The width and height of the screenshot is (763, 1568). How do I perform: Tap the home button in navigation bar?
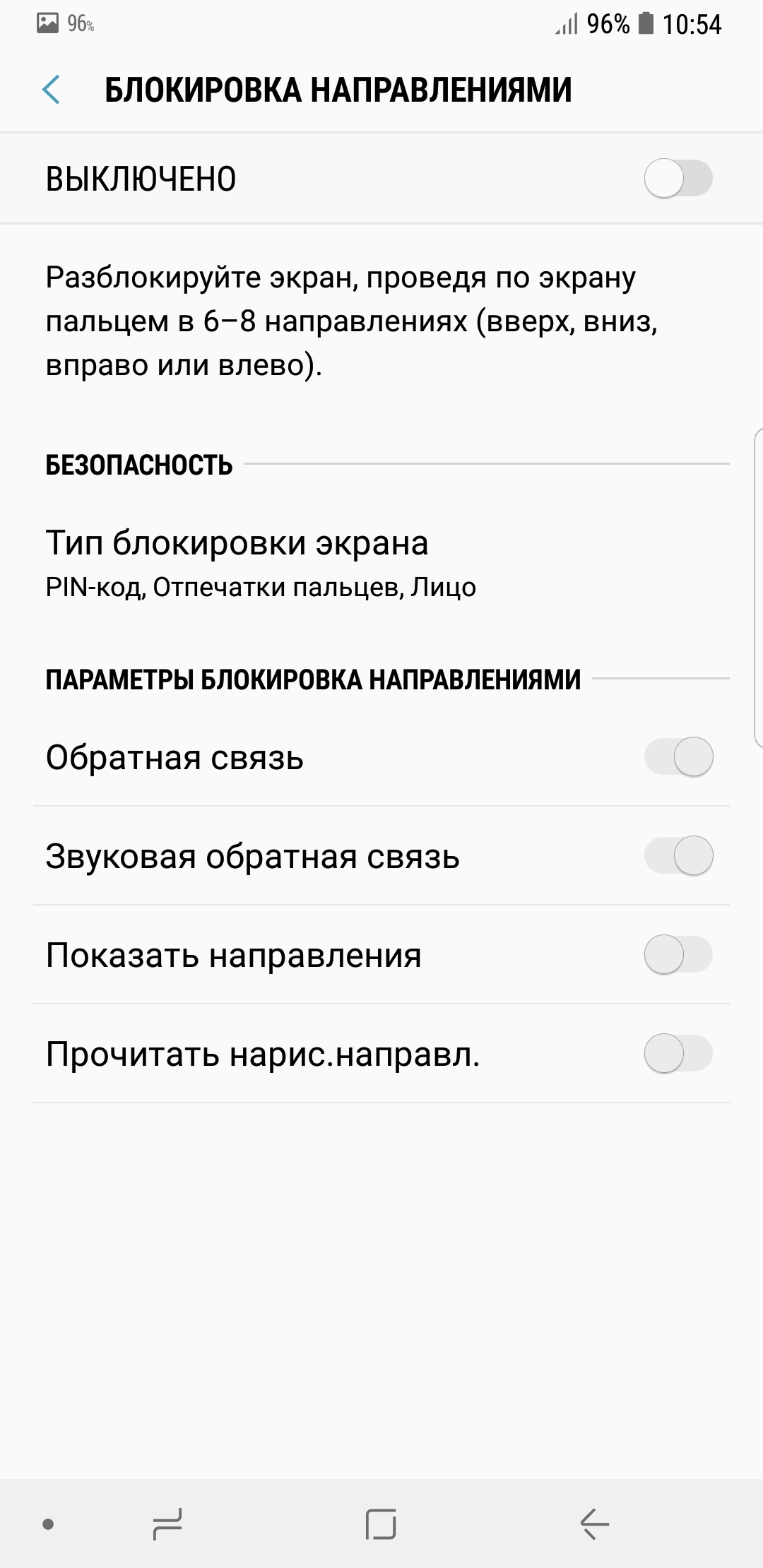(381, 1524)
